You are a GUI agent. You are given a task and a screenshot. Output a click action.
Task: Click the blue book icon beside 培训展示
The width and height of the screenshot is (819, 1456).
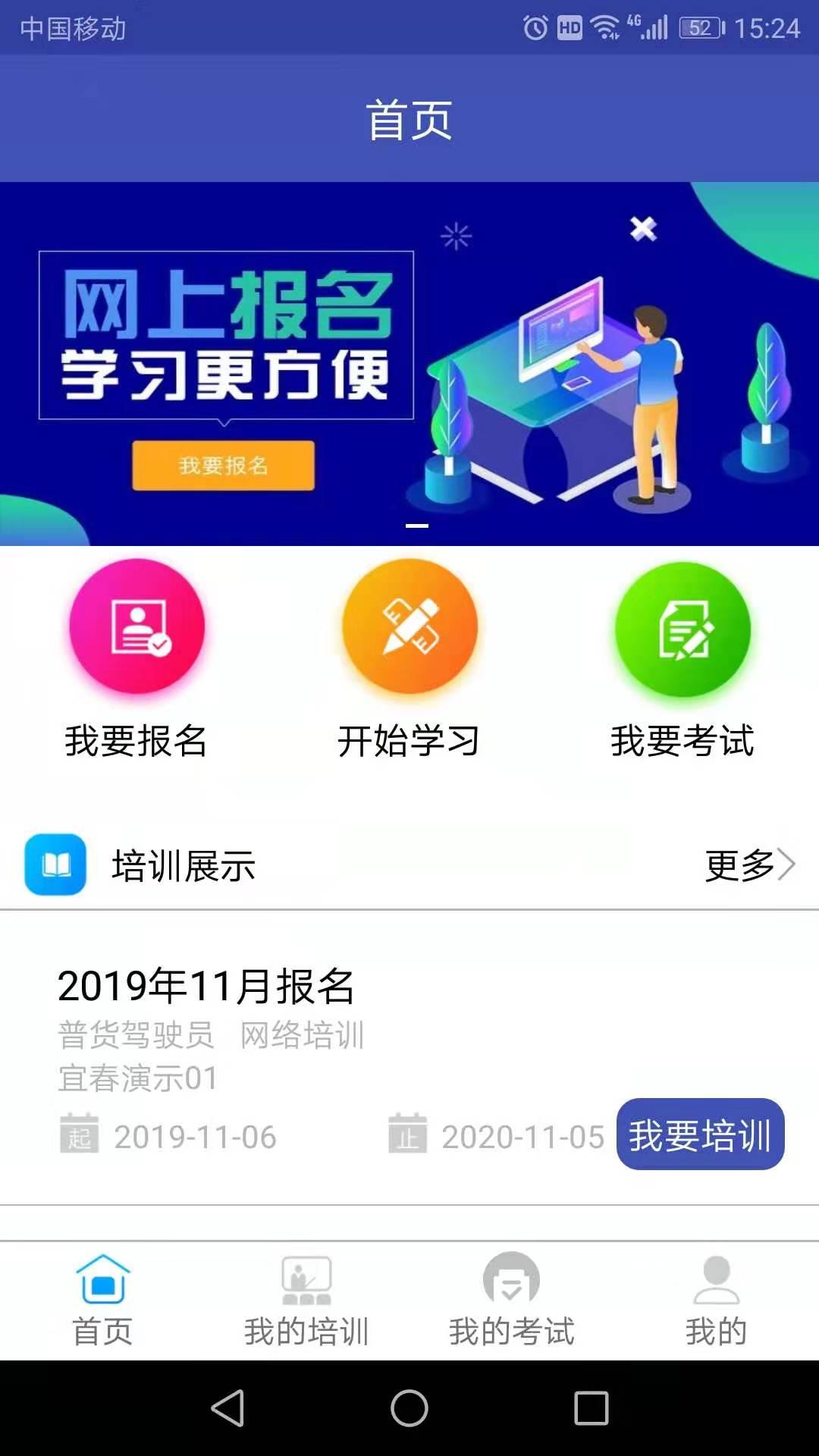click(55, 863)
